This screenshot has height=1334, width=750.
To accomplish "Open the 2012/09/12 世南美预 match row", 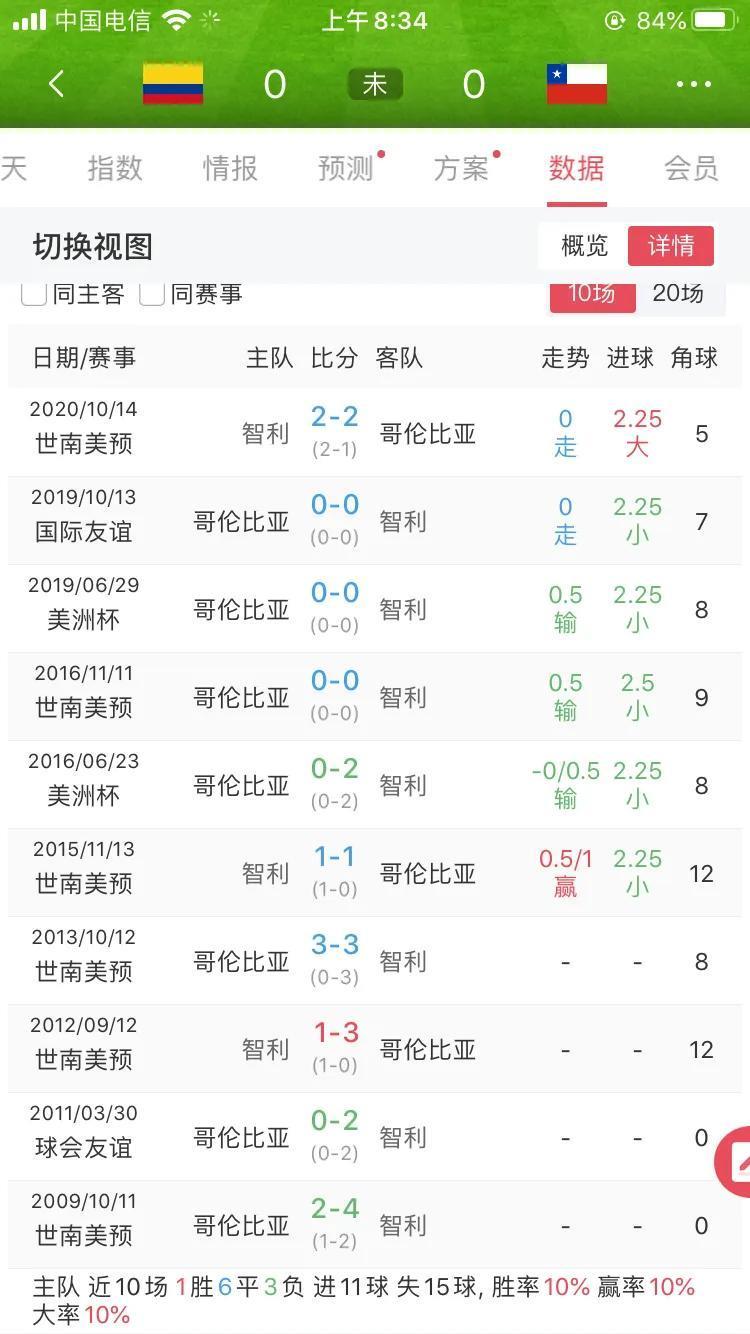I will coord(375,1049).
